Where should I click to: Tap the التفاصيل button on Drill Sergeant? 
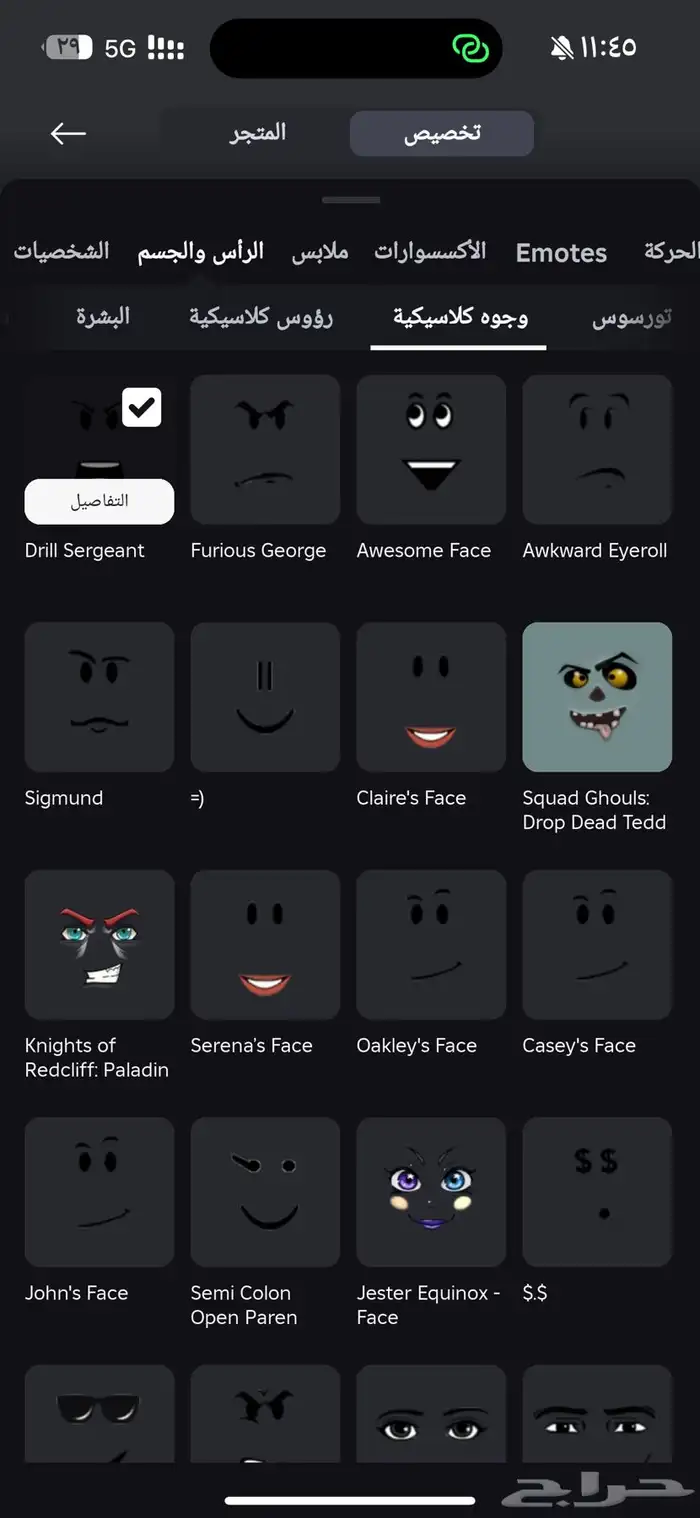[99, 501]
